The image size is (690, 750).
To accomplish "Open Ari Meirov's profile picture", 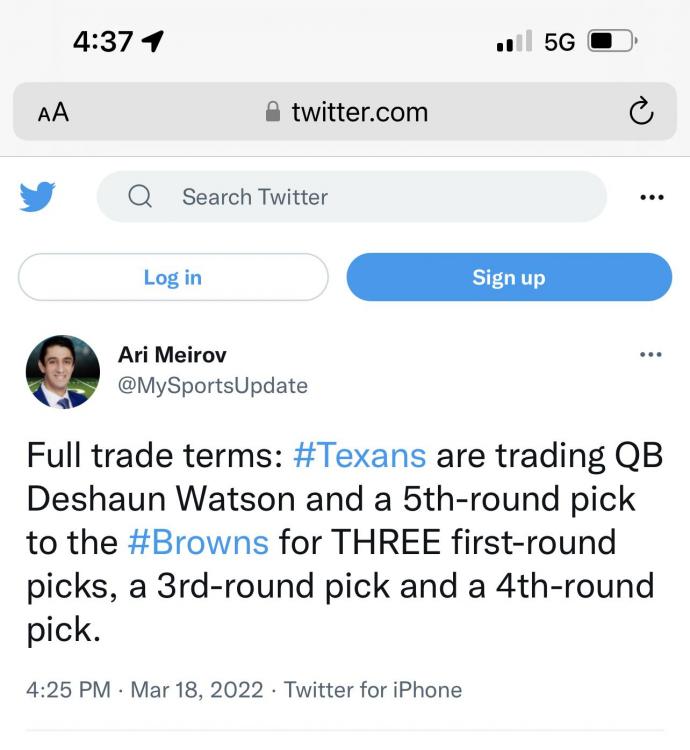I will [x=62, y=372].
